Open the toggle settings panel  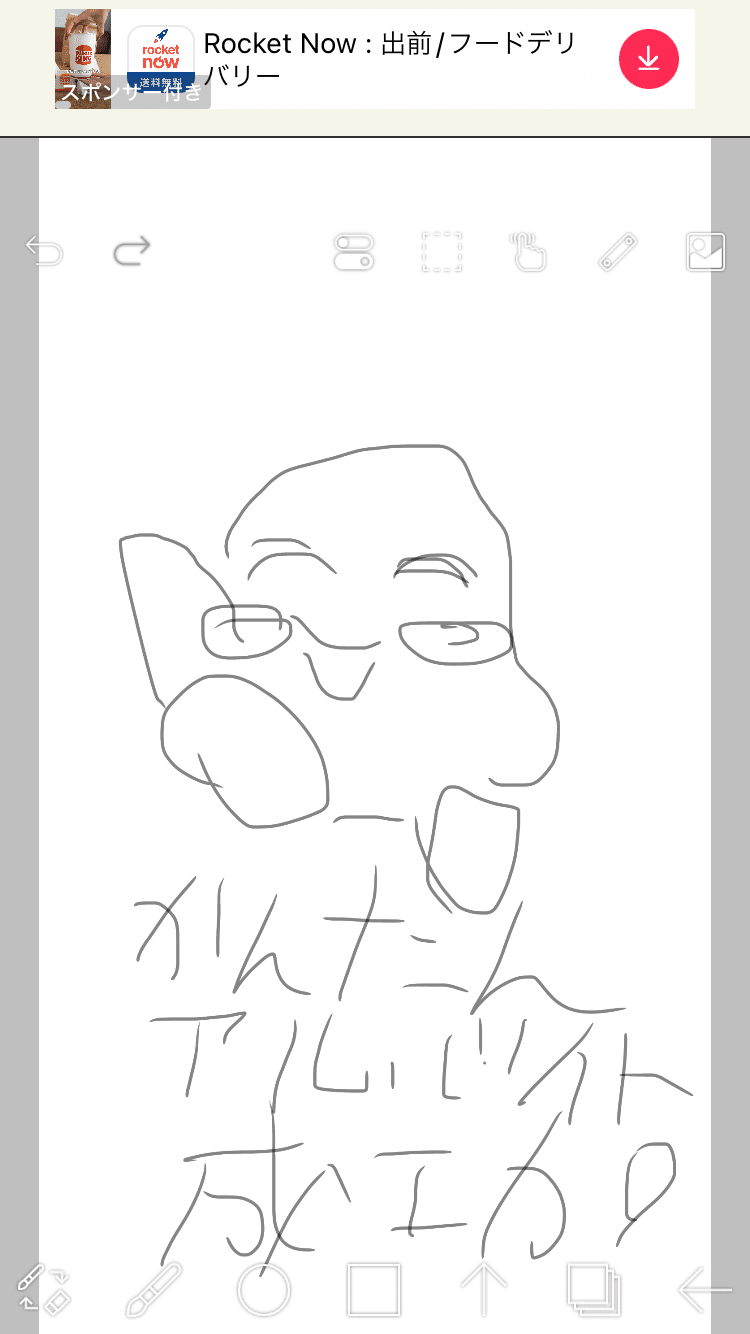353,252
